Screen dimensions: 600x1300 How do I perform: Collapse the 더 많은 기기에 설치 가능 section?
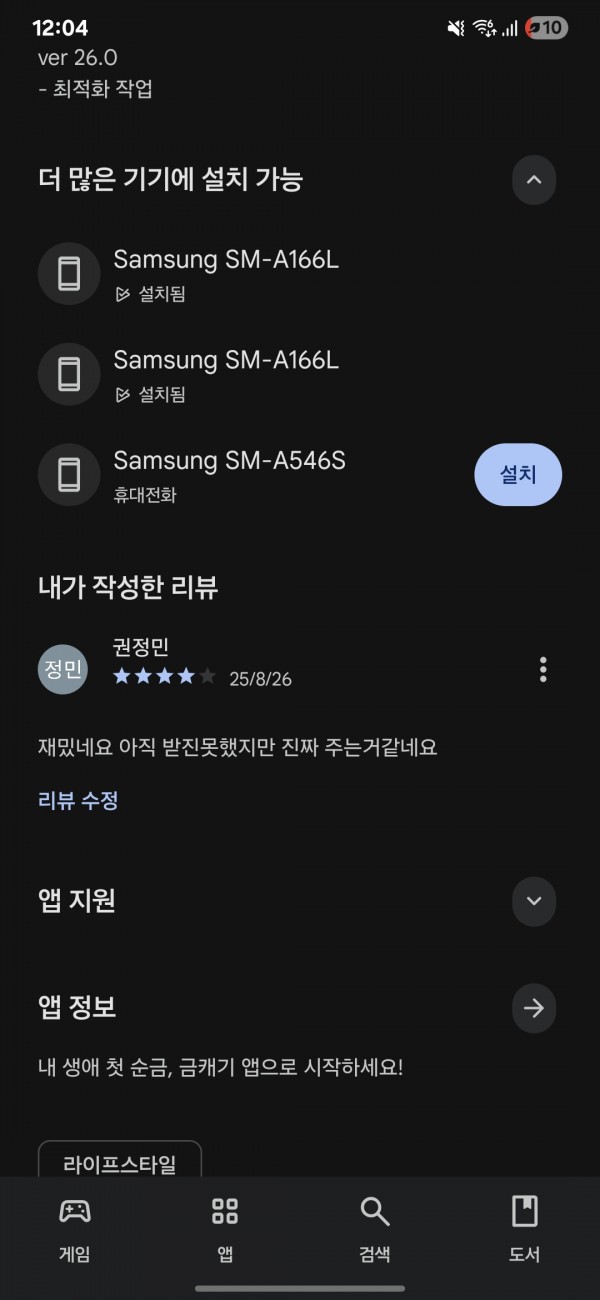click(534, 180)
